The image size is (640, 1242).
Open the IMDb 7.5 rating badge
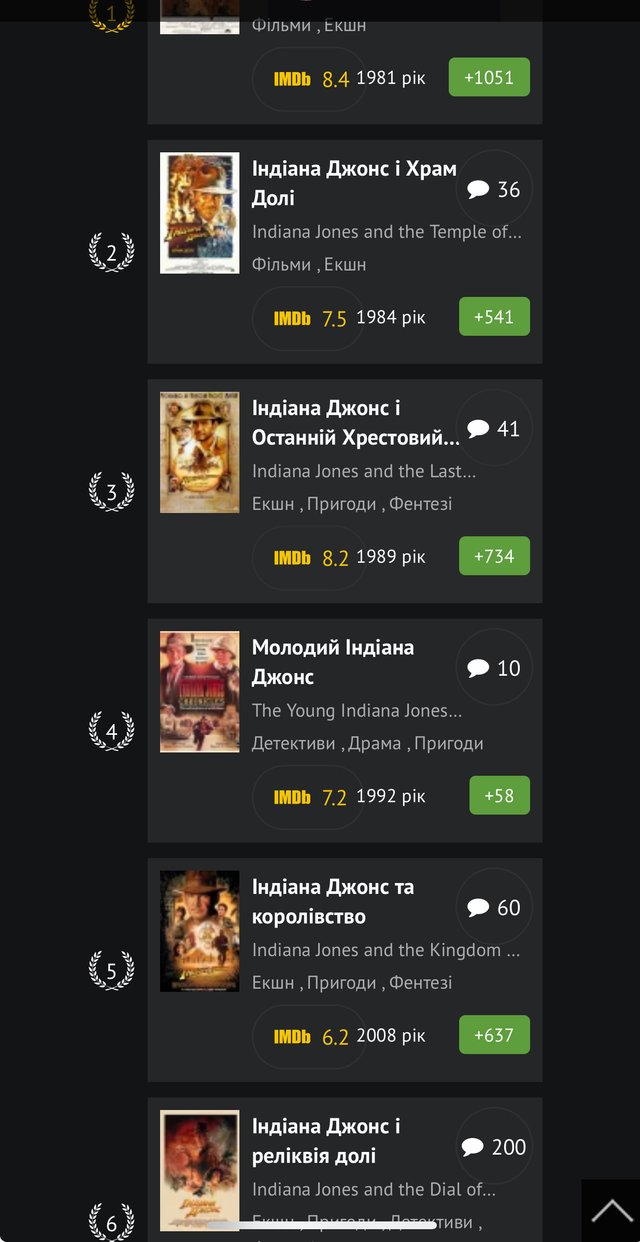click(309, 318)
